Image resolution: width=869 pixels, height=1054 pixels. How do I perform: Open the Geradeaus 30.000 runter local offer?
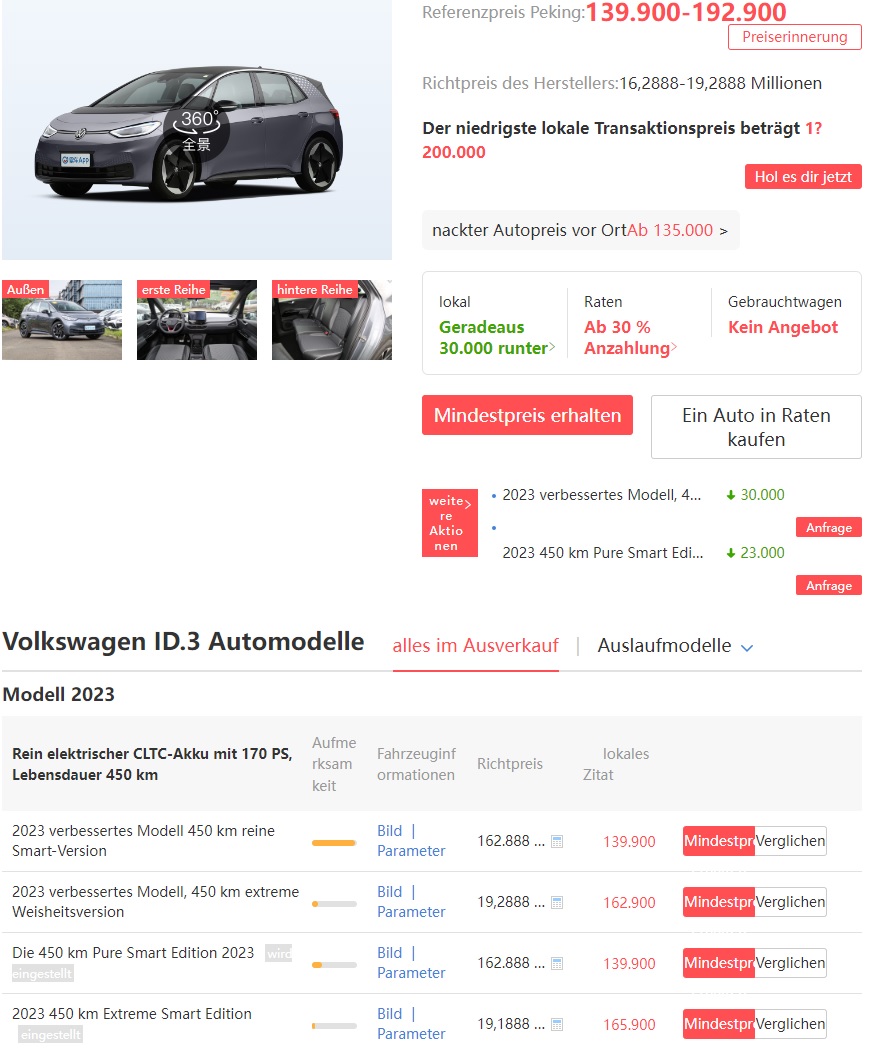coord(495,338)
